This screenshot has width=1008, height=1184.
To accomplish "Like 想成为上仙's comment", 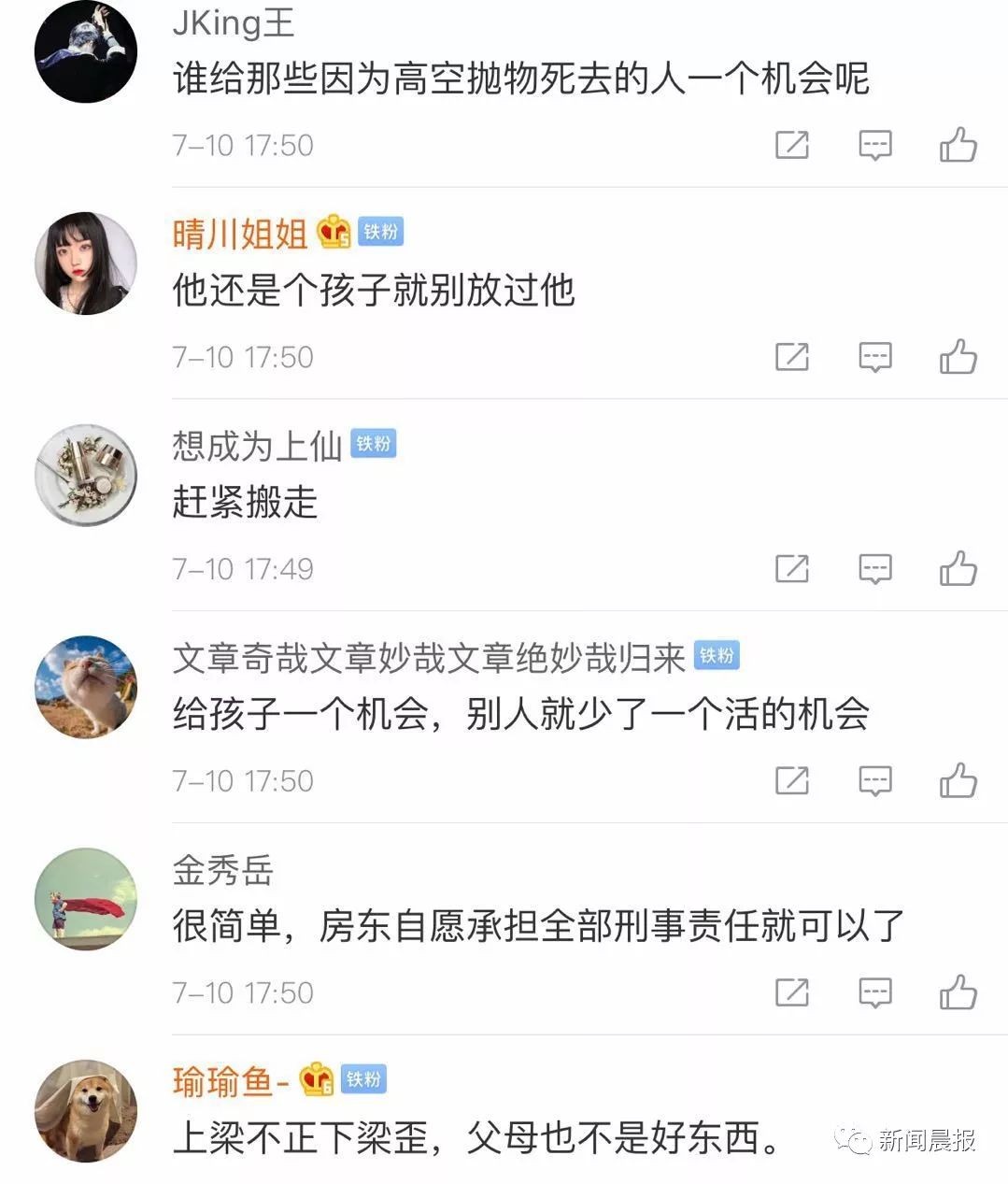I will point(958,569).
